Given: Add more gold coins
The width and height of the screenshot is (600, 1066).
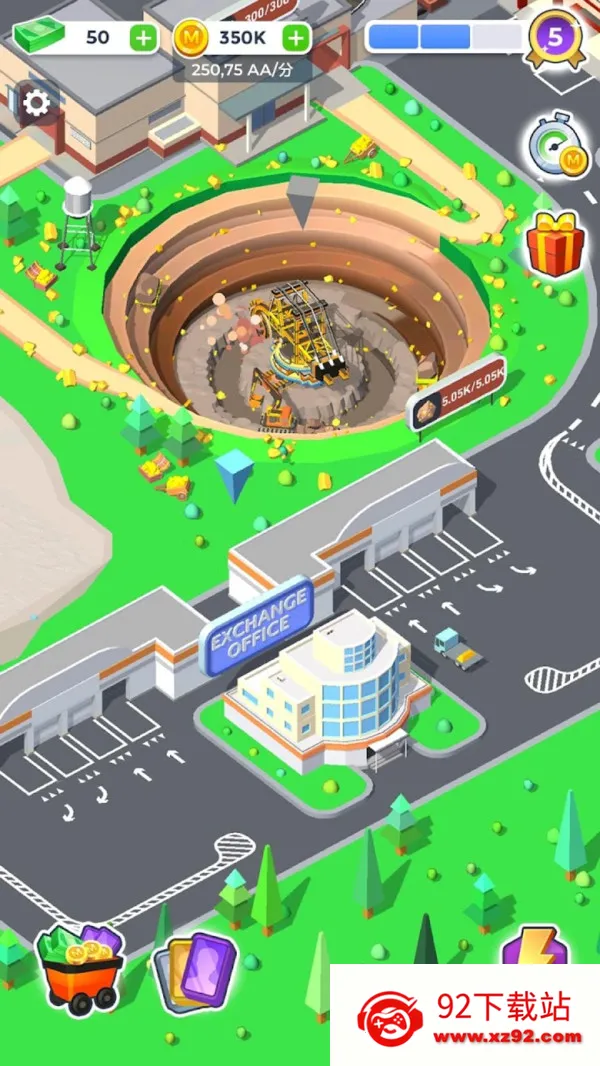Looking at the screenshot, I should click(296, 38).
